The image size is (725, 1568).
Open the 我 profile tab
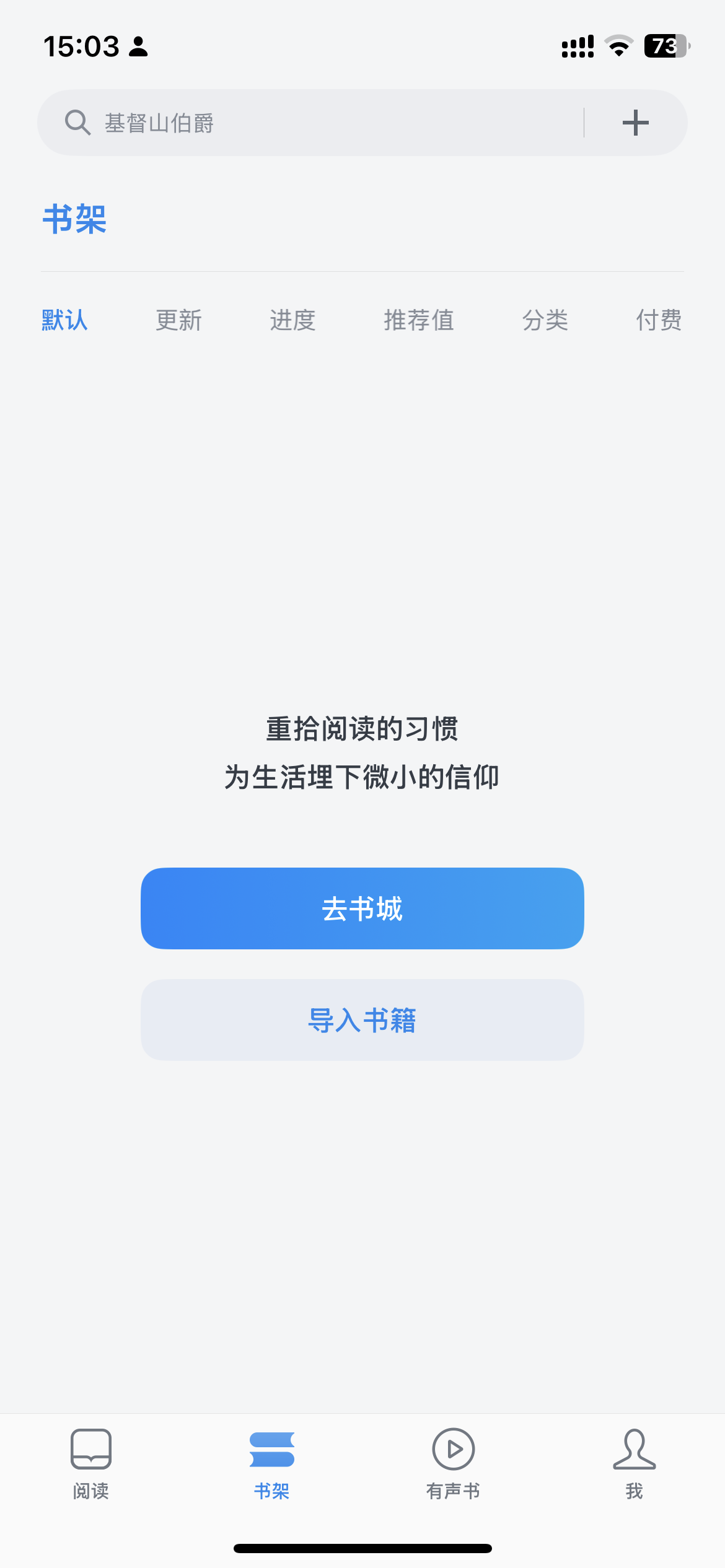[x=635, y=1464]
